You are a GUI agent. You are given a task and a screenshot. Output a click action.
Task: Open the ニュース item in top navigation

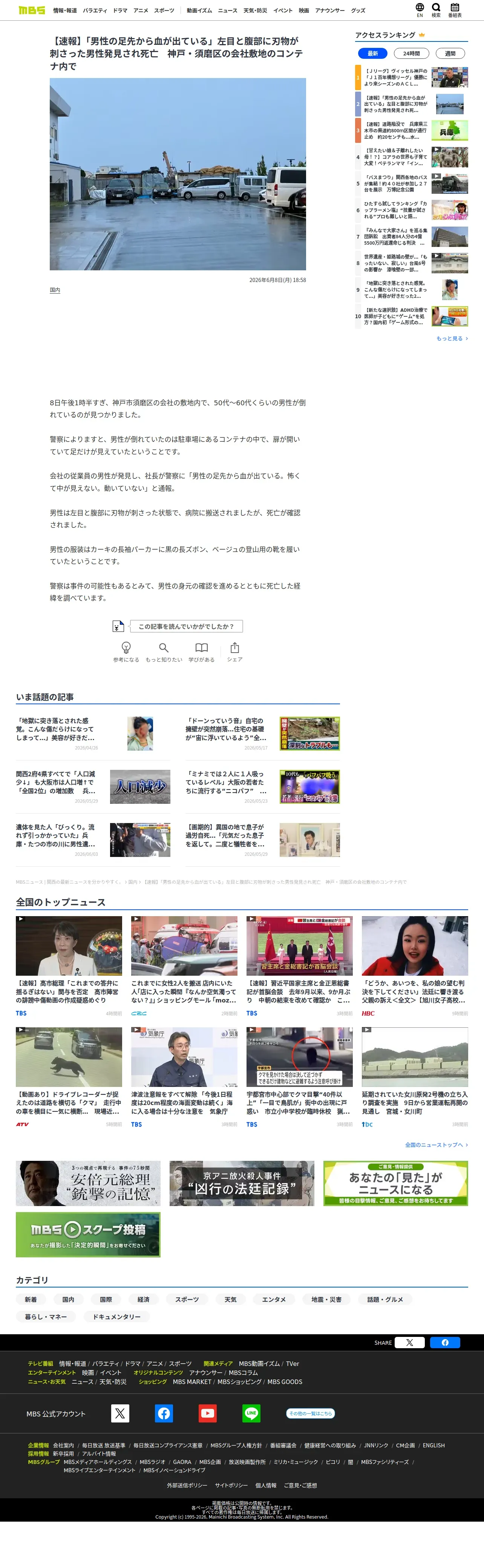tap(228, 10)
